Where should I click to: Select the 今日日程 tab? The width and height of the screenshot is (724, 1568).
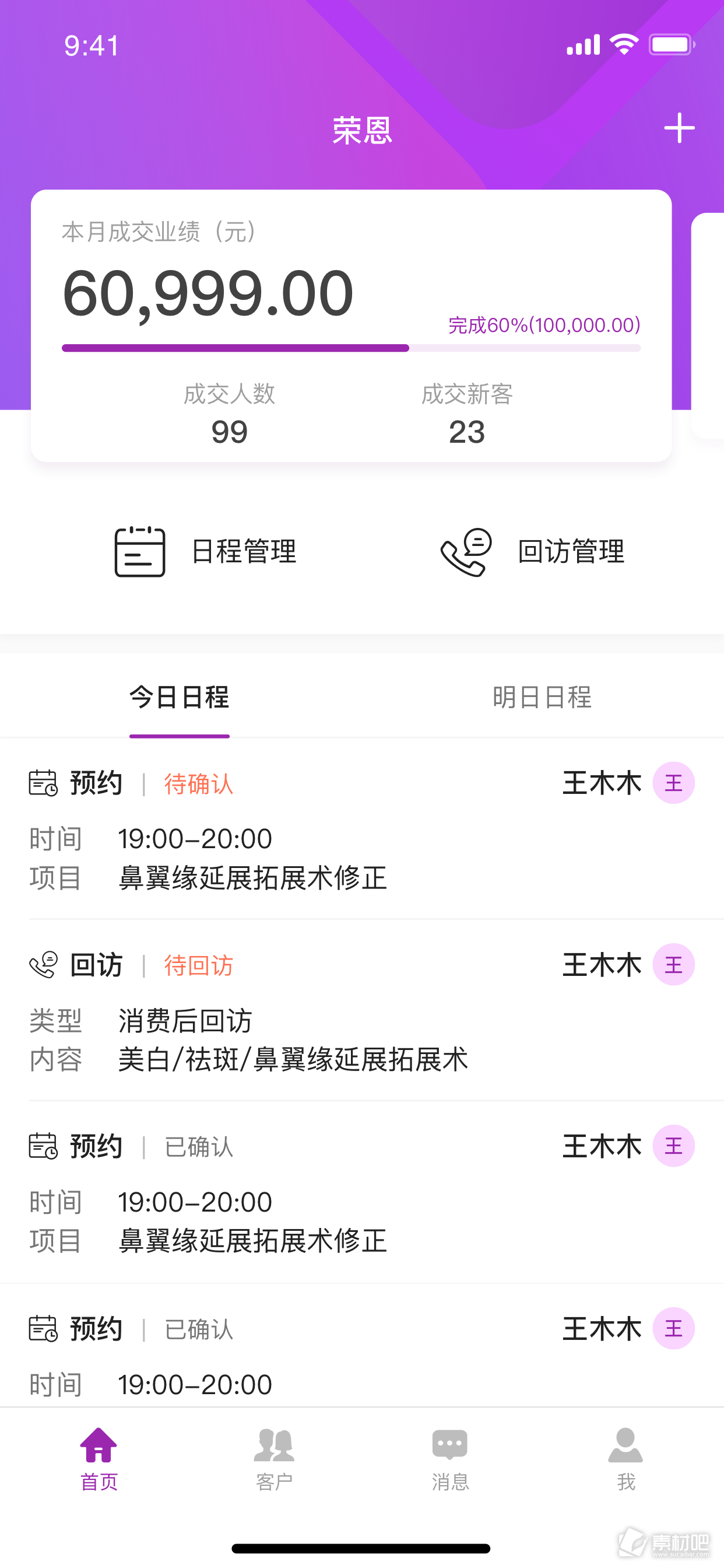pos(180,697)
